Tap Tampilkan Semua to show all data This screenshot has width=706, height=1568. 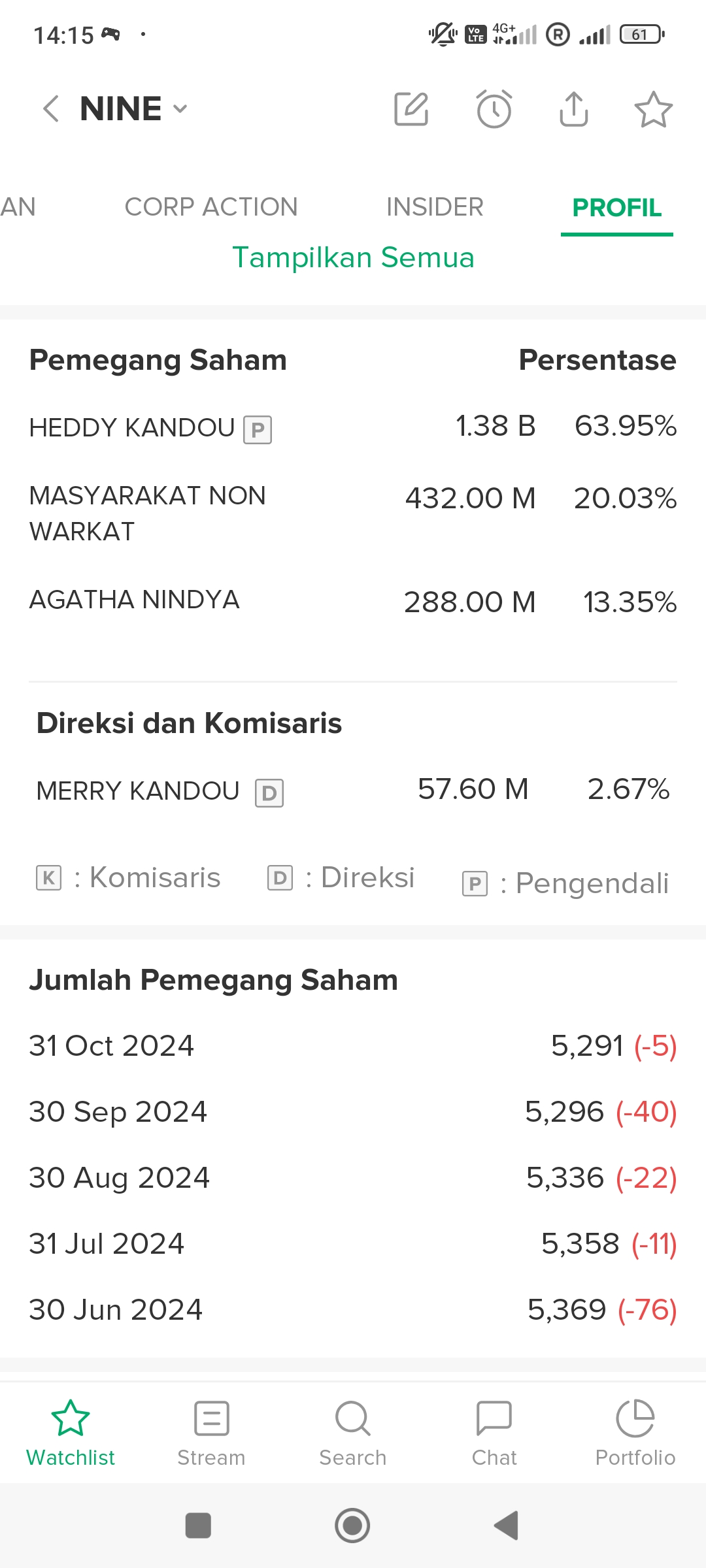(x=354, y=257)
